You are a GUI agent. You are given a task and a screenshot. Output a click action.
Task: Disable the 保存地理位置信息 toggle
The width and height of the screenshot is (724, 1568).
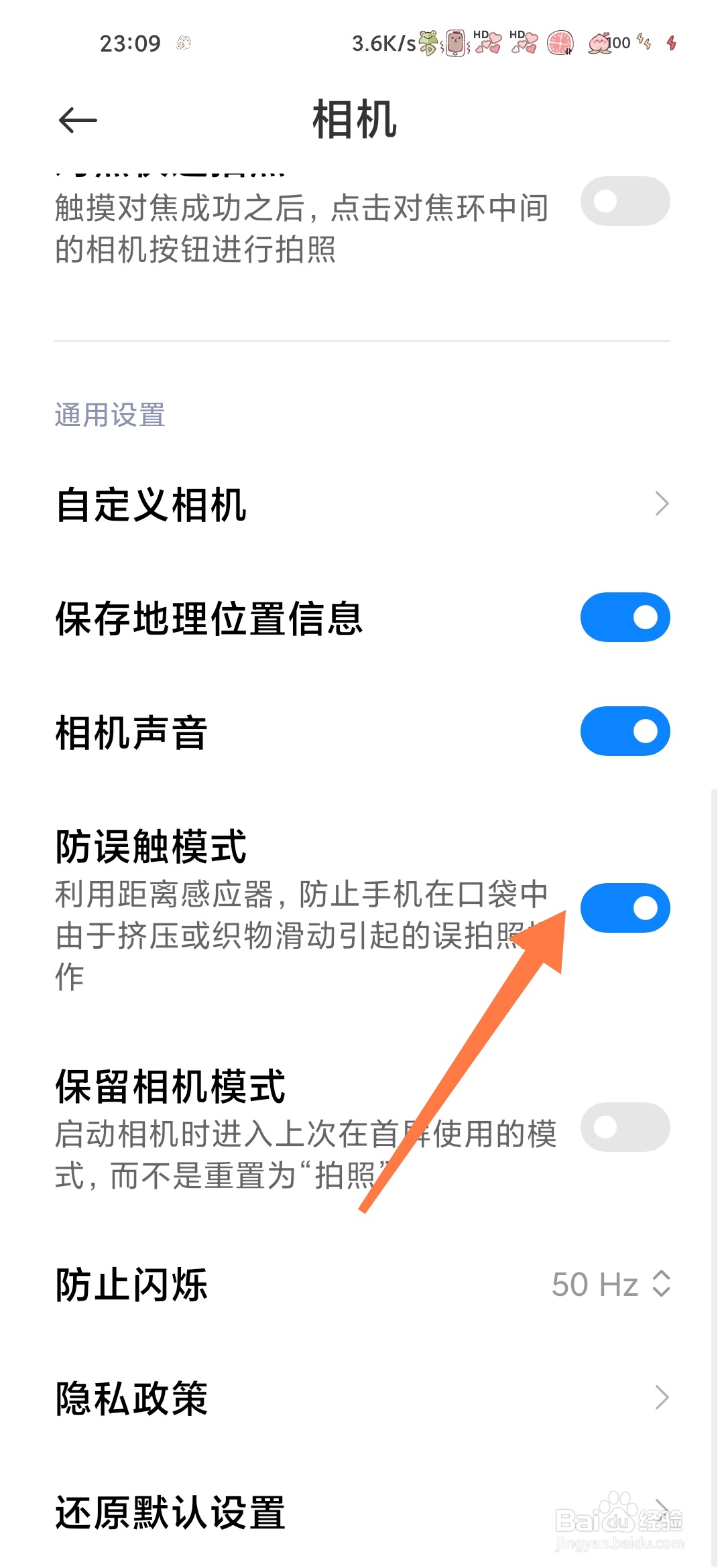click(625, 617)
